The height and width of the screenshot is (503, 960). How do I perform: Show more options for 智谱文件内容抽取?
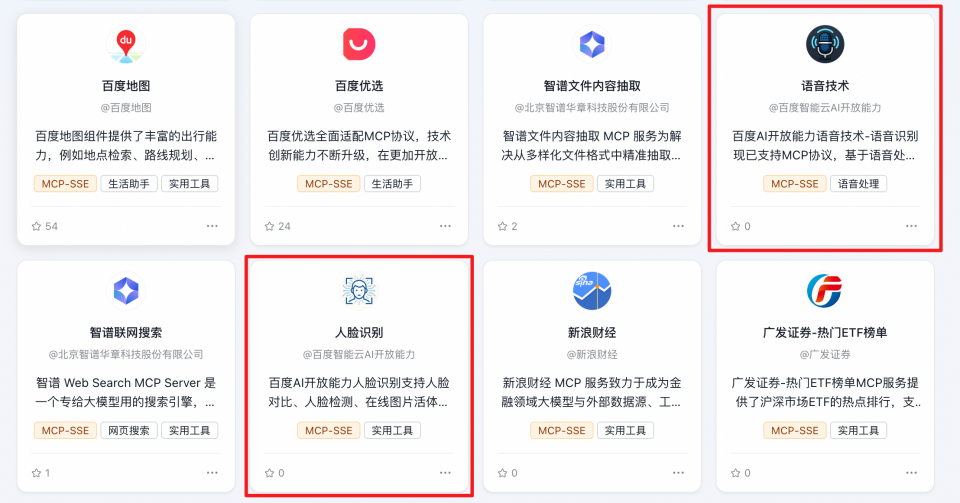click(x=678, y=226)
